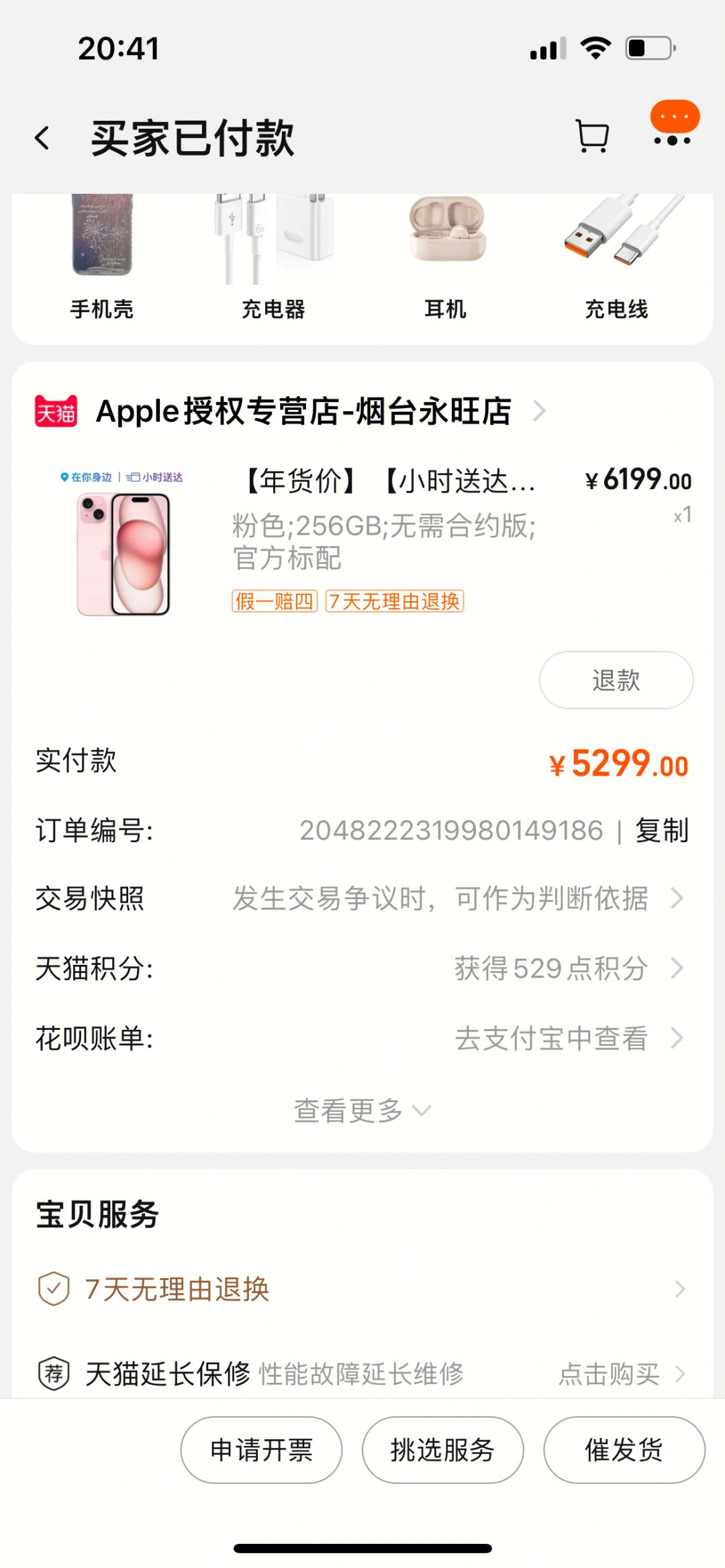Open the more options menu
This screenshot has height=1568, width=725.
673,140
